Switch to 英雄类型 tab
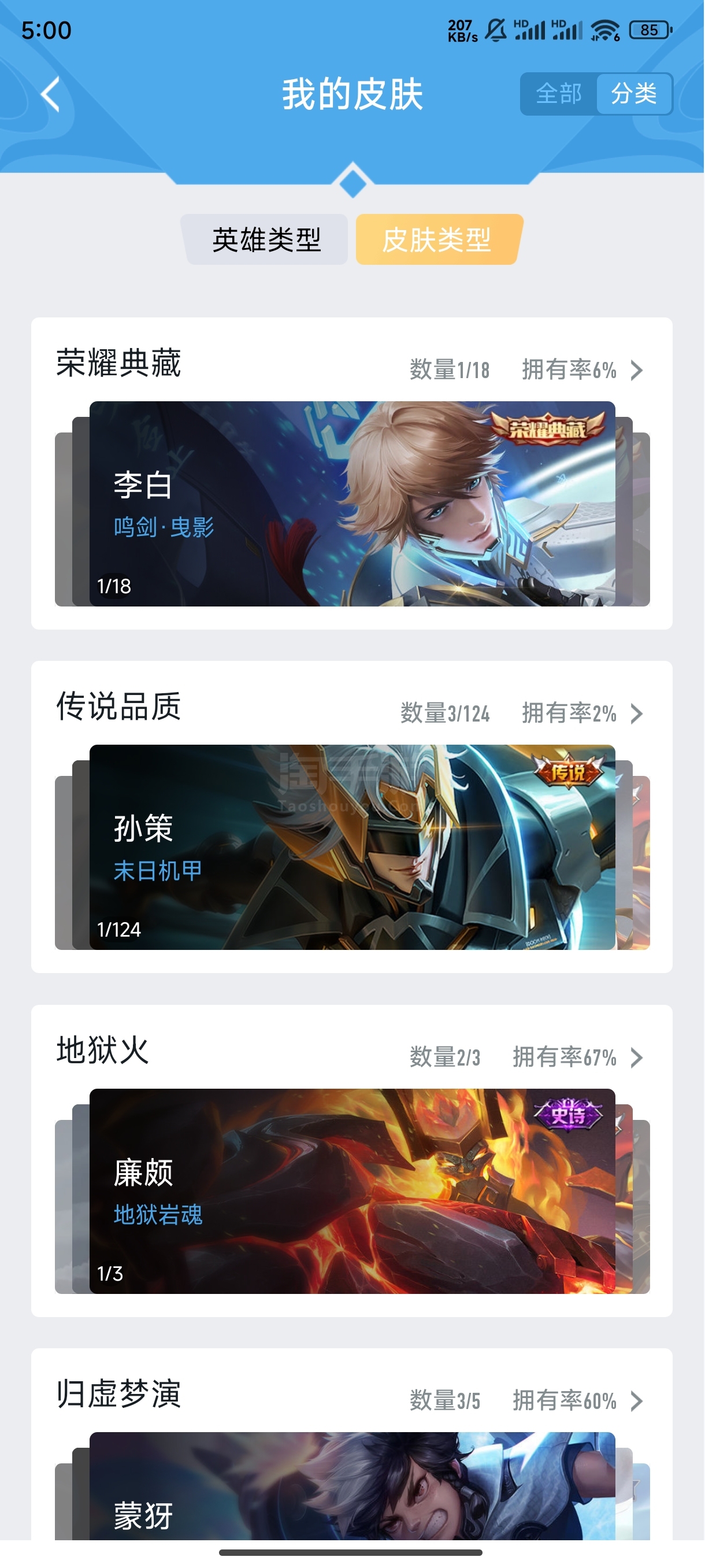Image resolution: width=705 pixels, height=1568 pixels. (266, 239)
